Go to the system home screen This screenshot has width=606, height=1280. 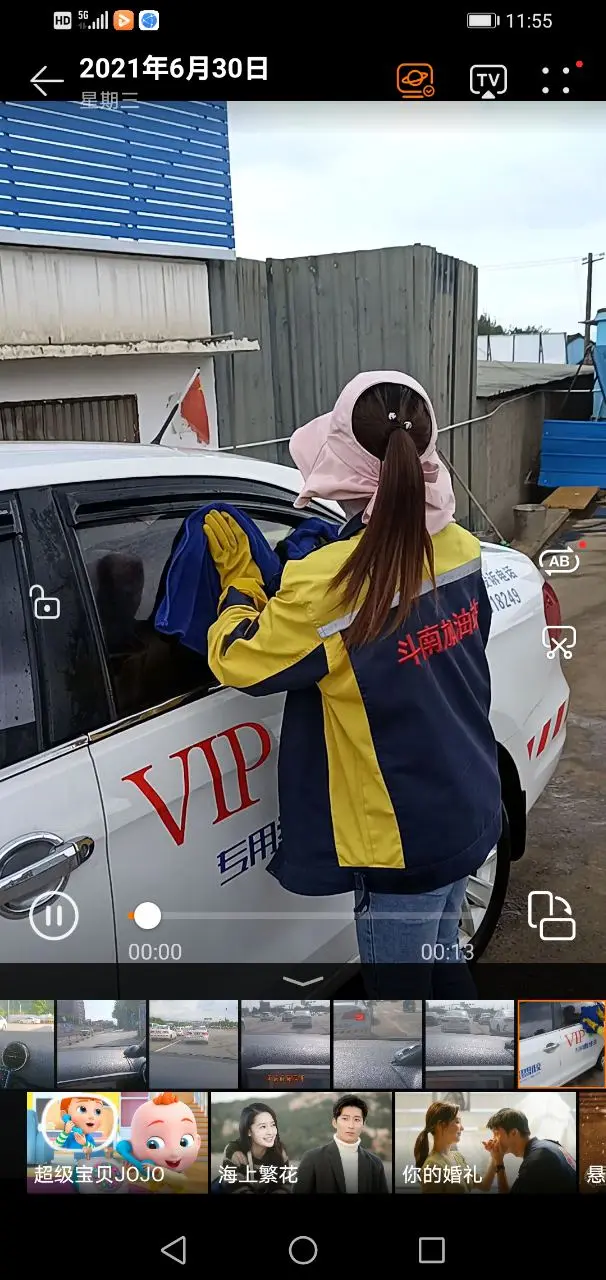tap(303, 1249)
